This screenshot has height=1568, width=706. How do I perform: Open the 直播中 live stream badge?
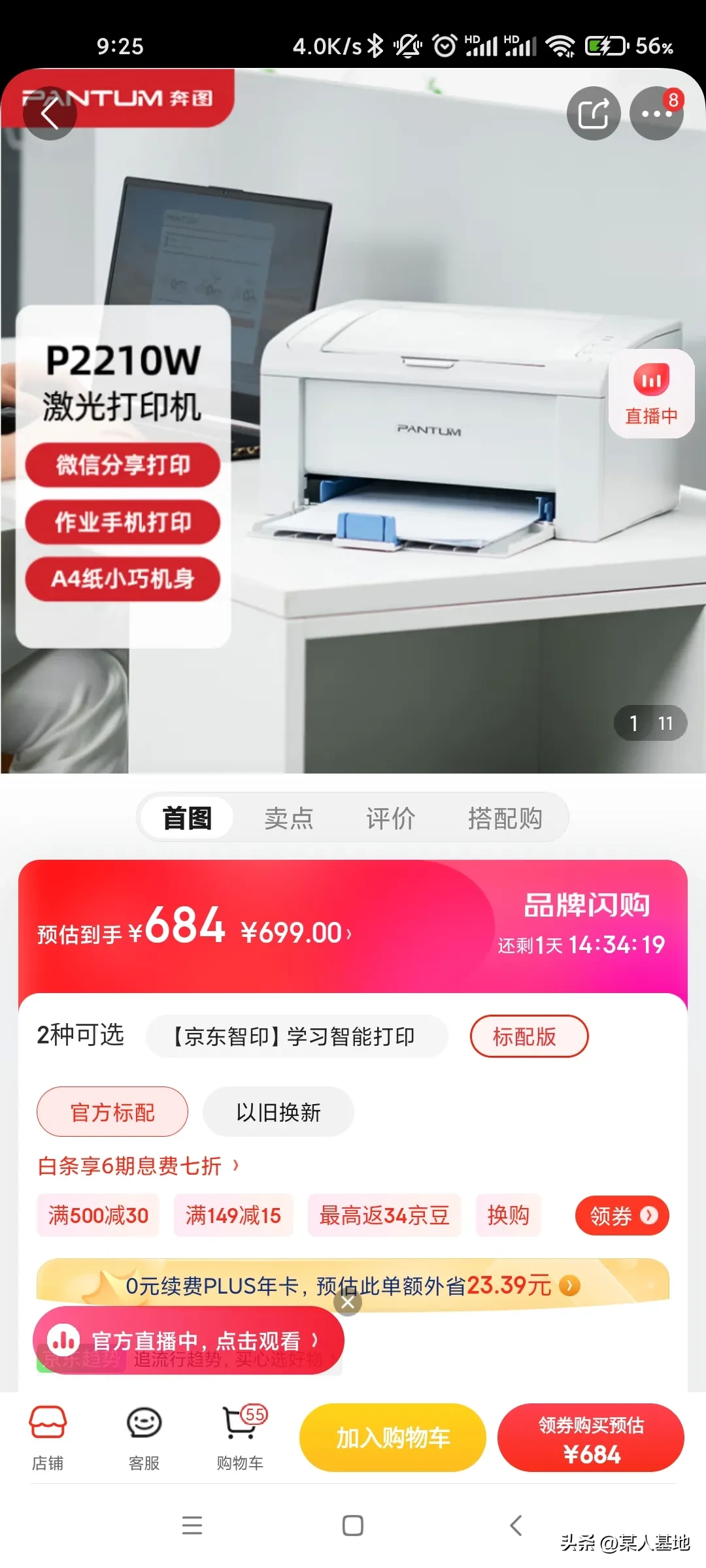(651, 394)
